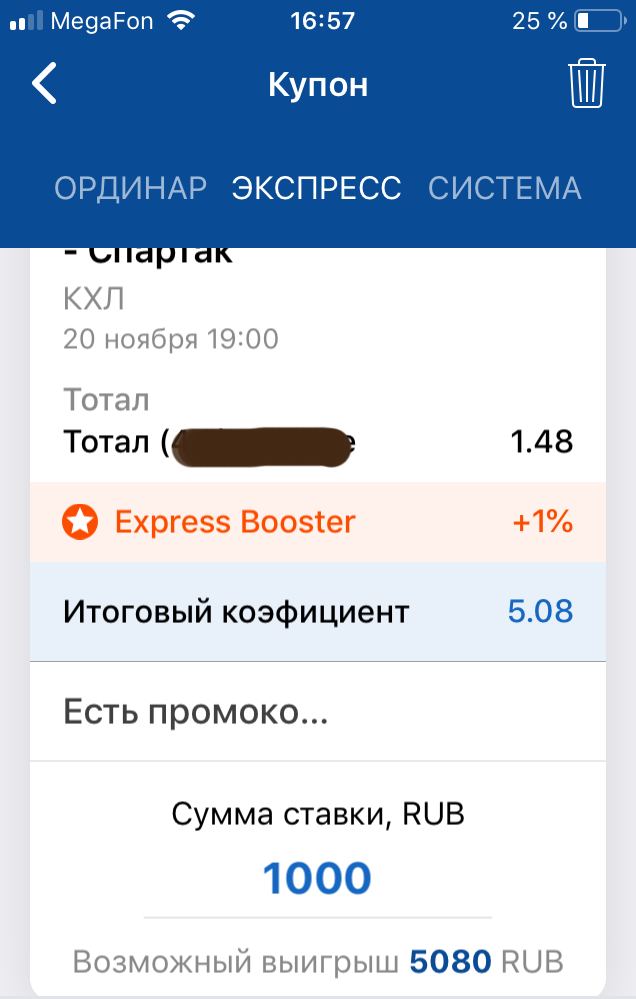The image size is (636, 999).
Task: Open the Express Booster +1% details
Action: pos(317,522)
